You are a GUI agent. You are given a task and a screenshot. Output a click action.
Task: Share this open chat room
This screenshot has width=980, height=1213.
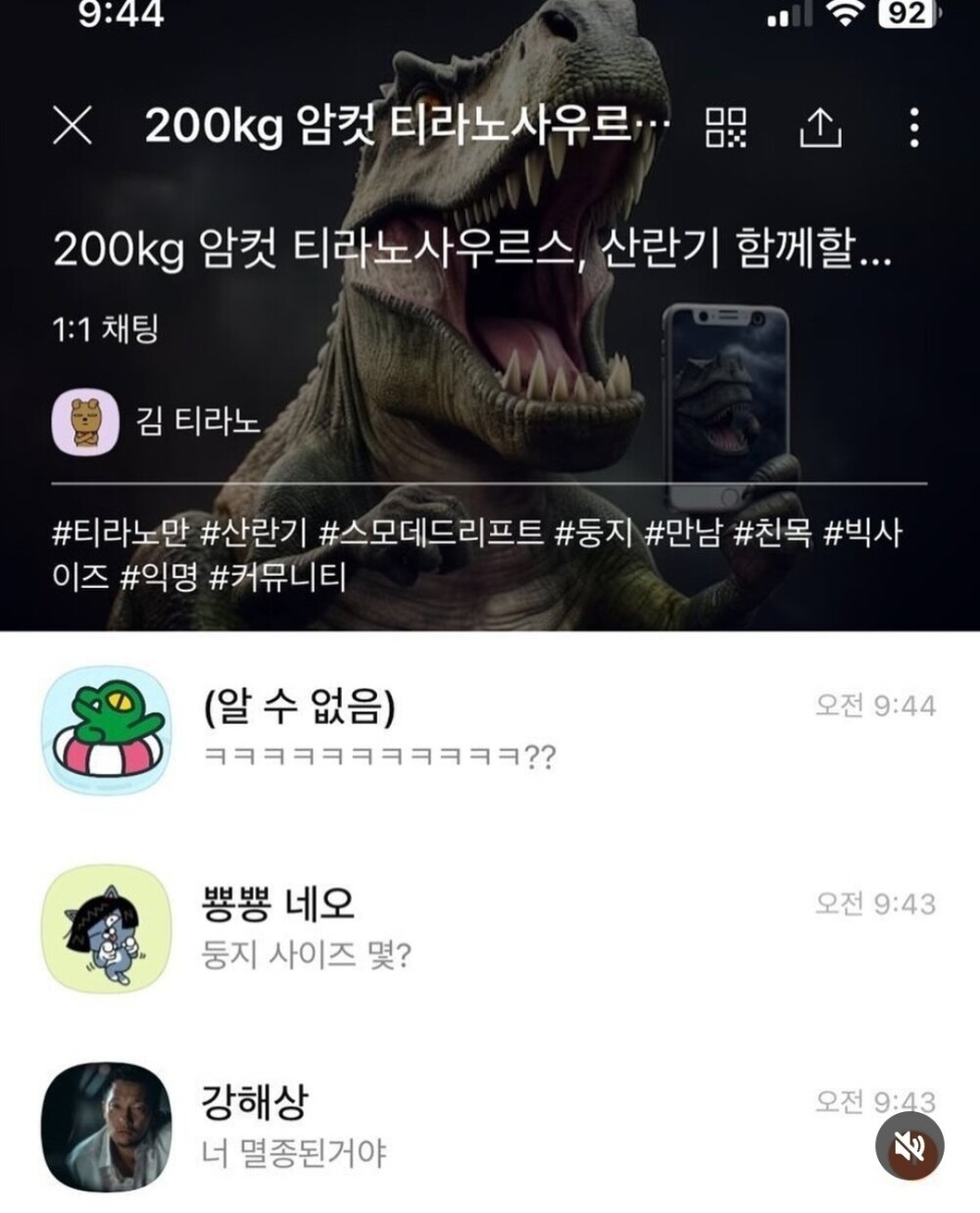[x=820, y=126]
